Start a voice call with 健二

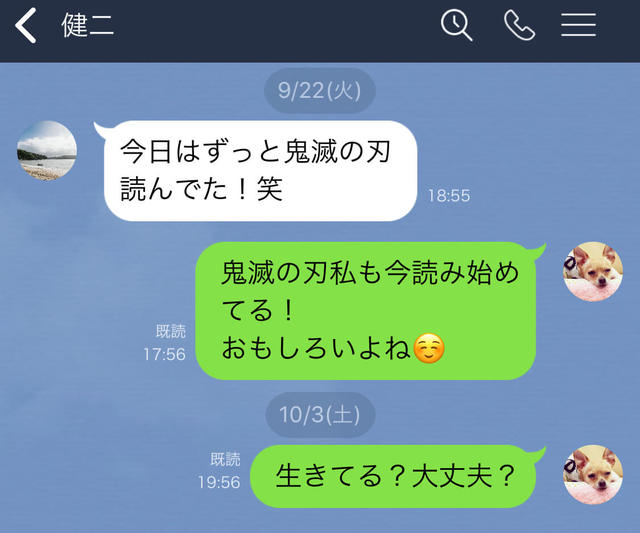tap(519, 25)
